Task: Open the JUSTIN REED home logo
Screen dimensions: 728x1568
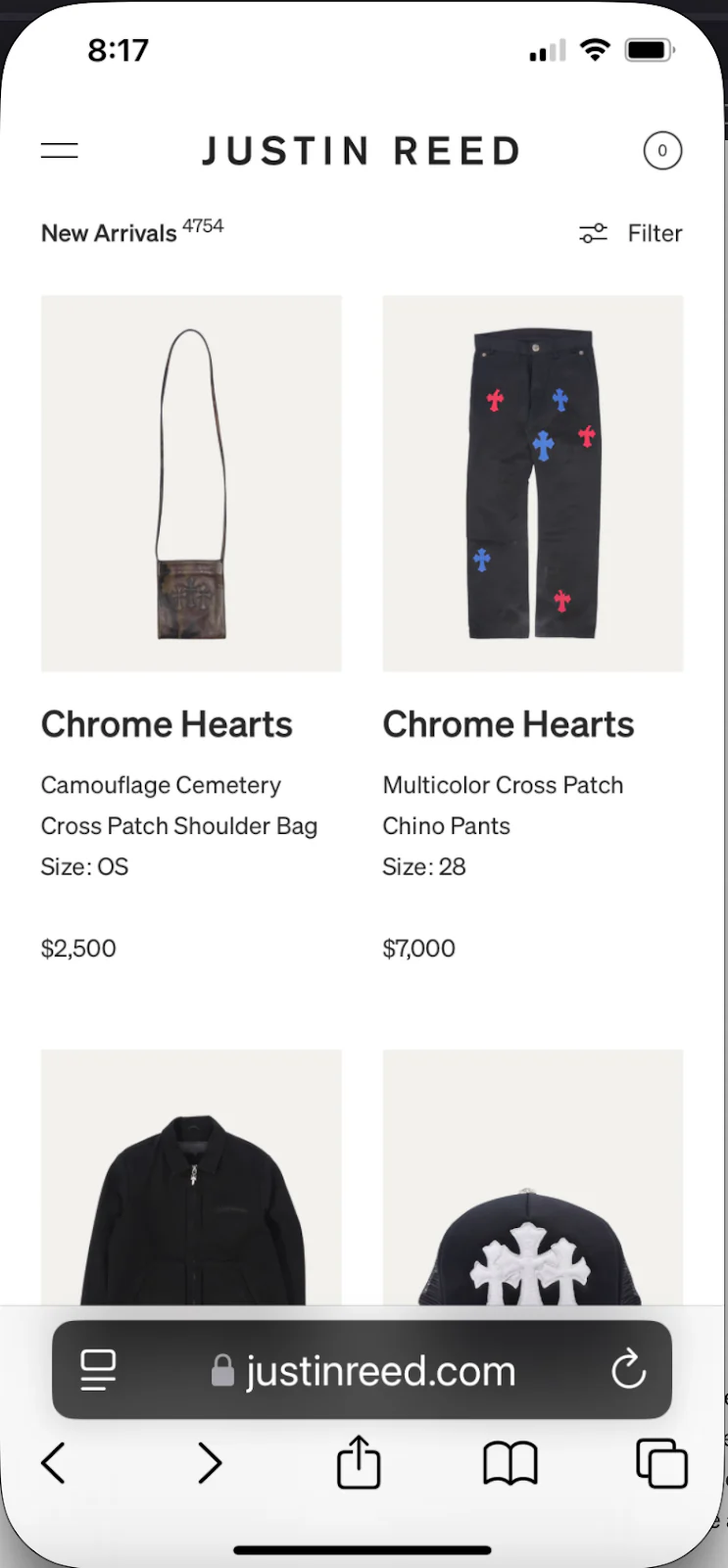Action: click(x=361, y=150)
